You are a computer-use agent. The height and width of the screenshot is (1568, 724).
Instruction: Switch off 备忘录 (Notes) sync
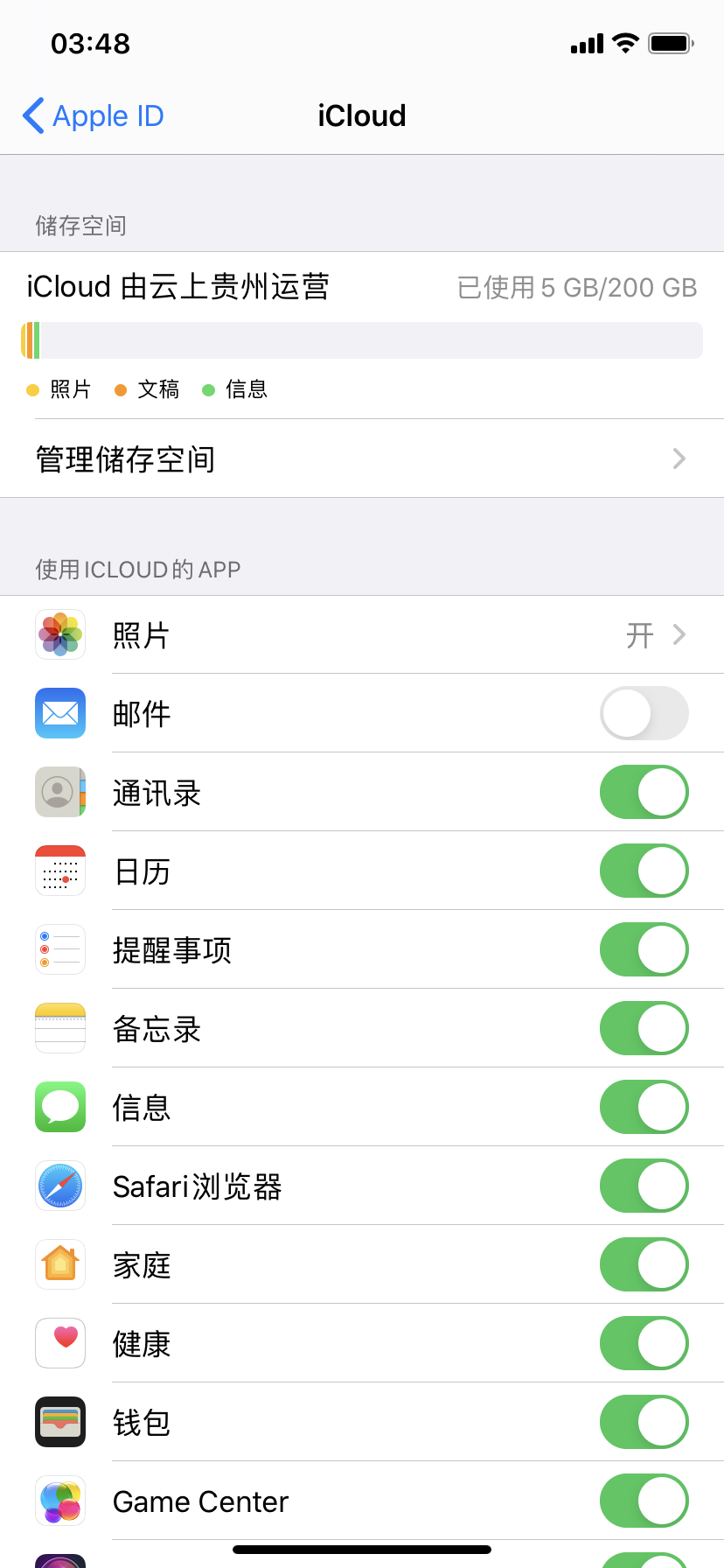tap(644, 1028)
